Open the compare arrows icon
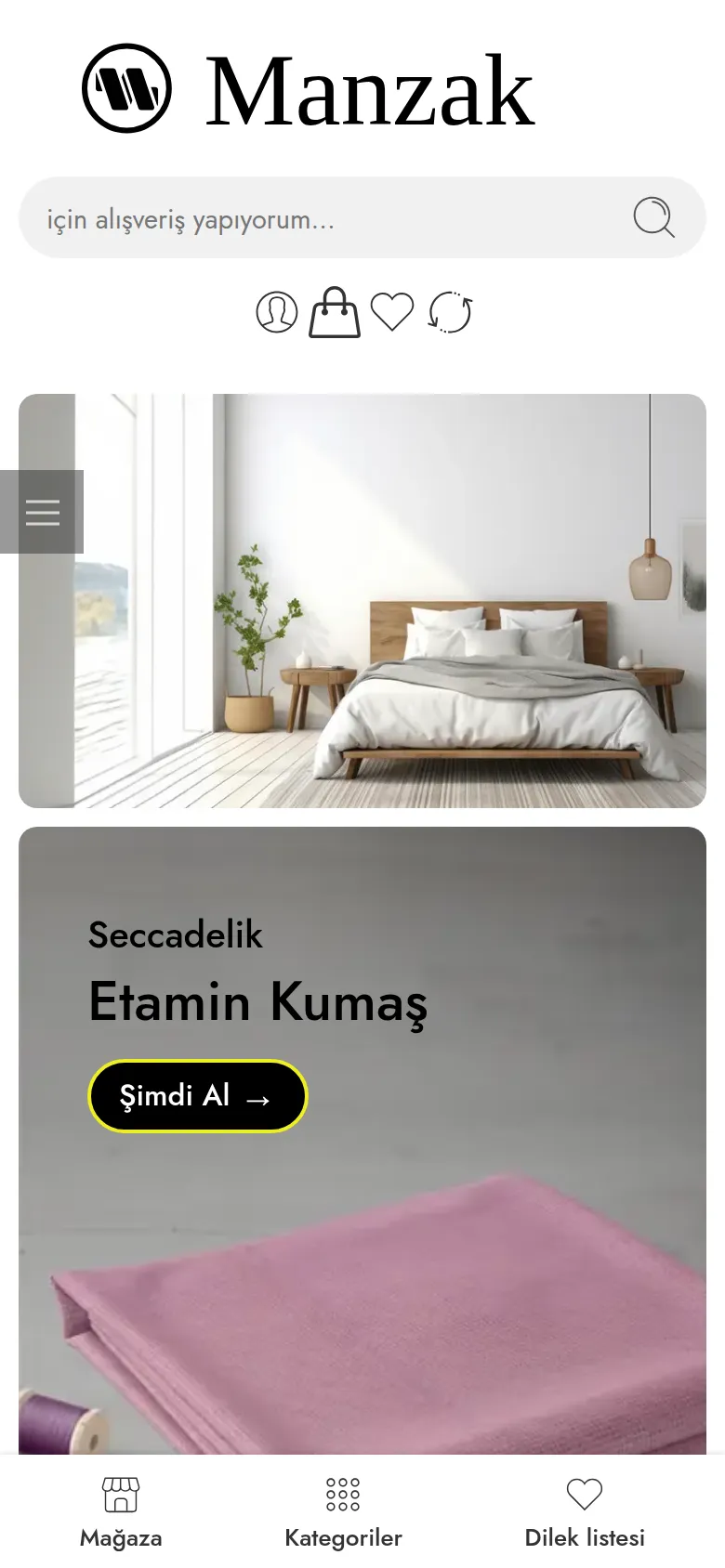 point(450,312)
